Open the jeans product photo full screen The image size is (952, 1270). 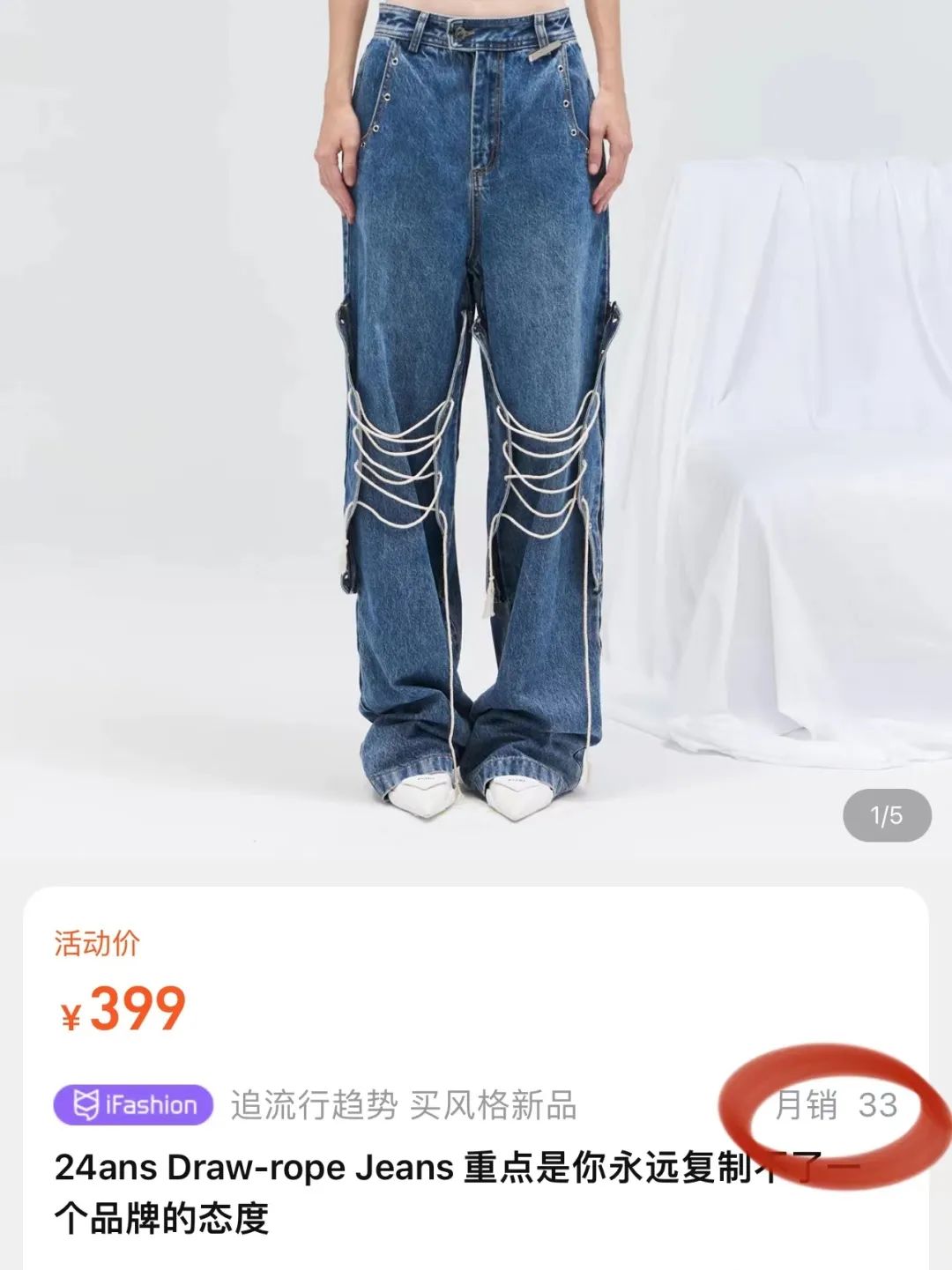click(x=476, y=423)
